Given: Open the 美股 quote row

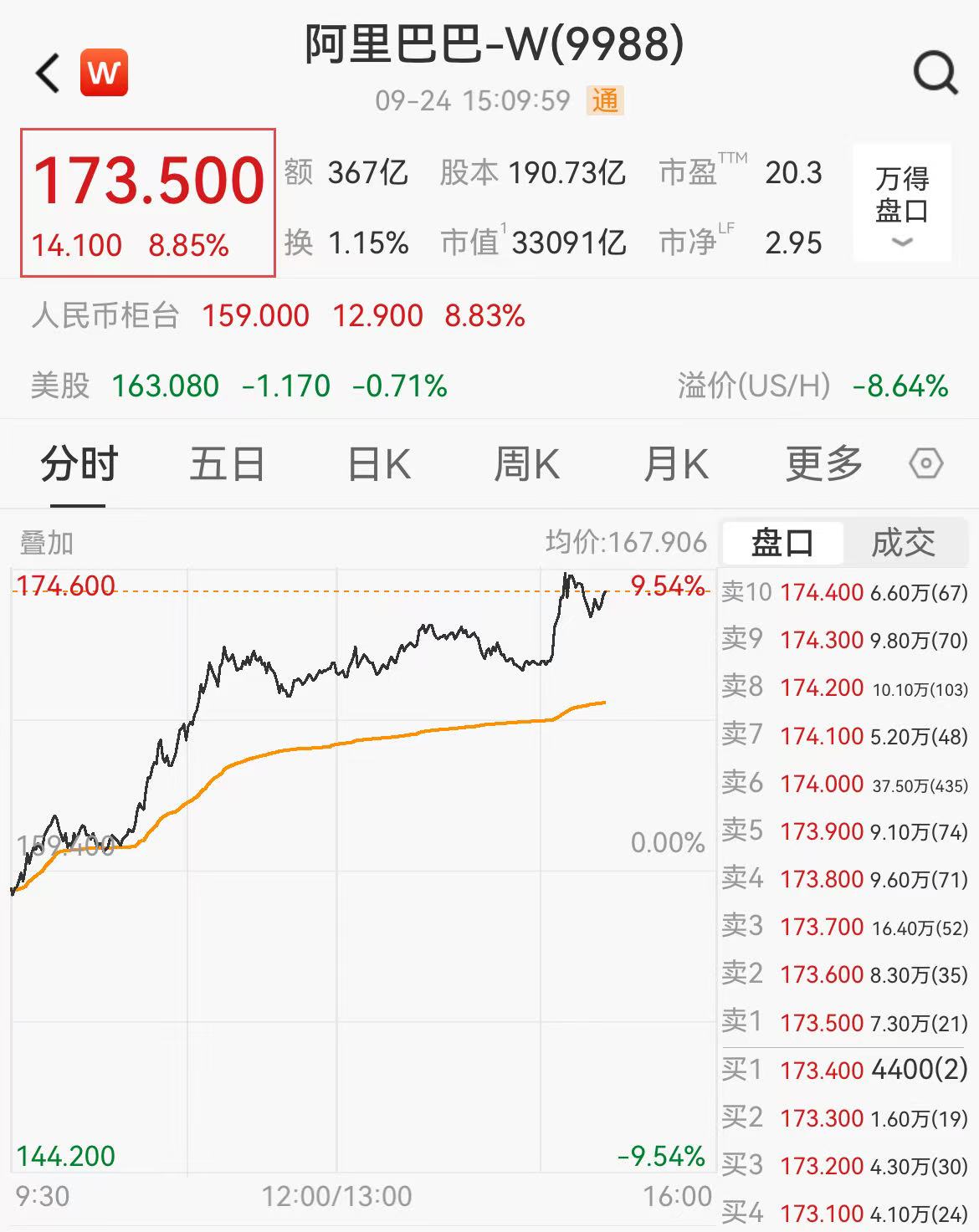Looking at the screenshot, I should coord(238,386).
